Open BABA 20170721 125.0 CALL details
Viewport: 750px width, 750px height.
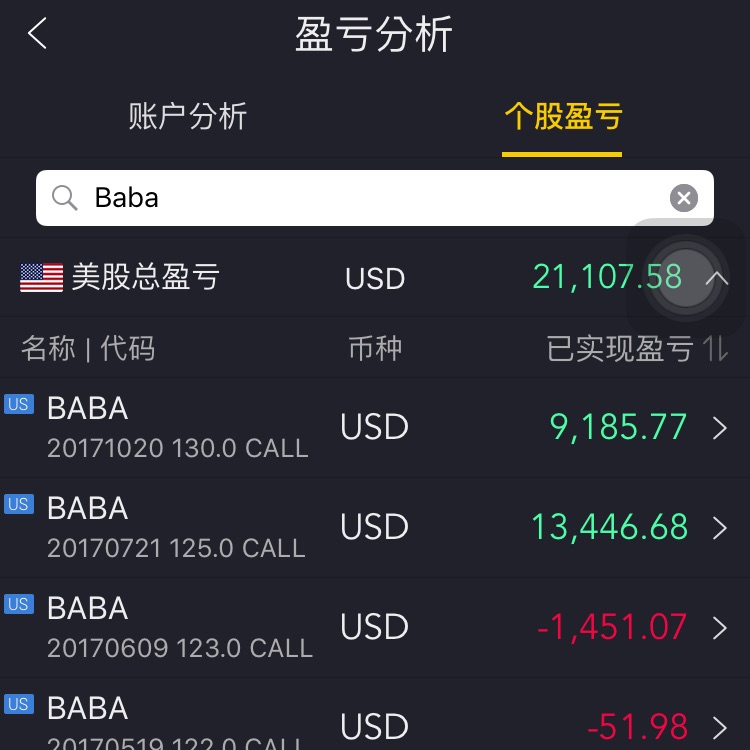point(375,528)
